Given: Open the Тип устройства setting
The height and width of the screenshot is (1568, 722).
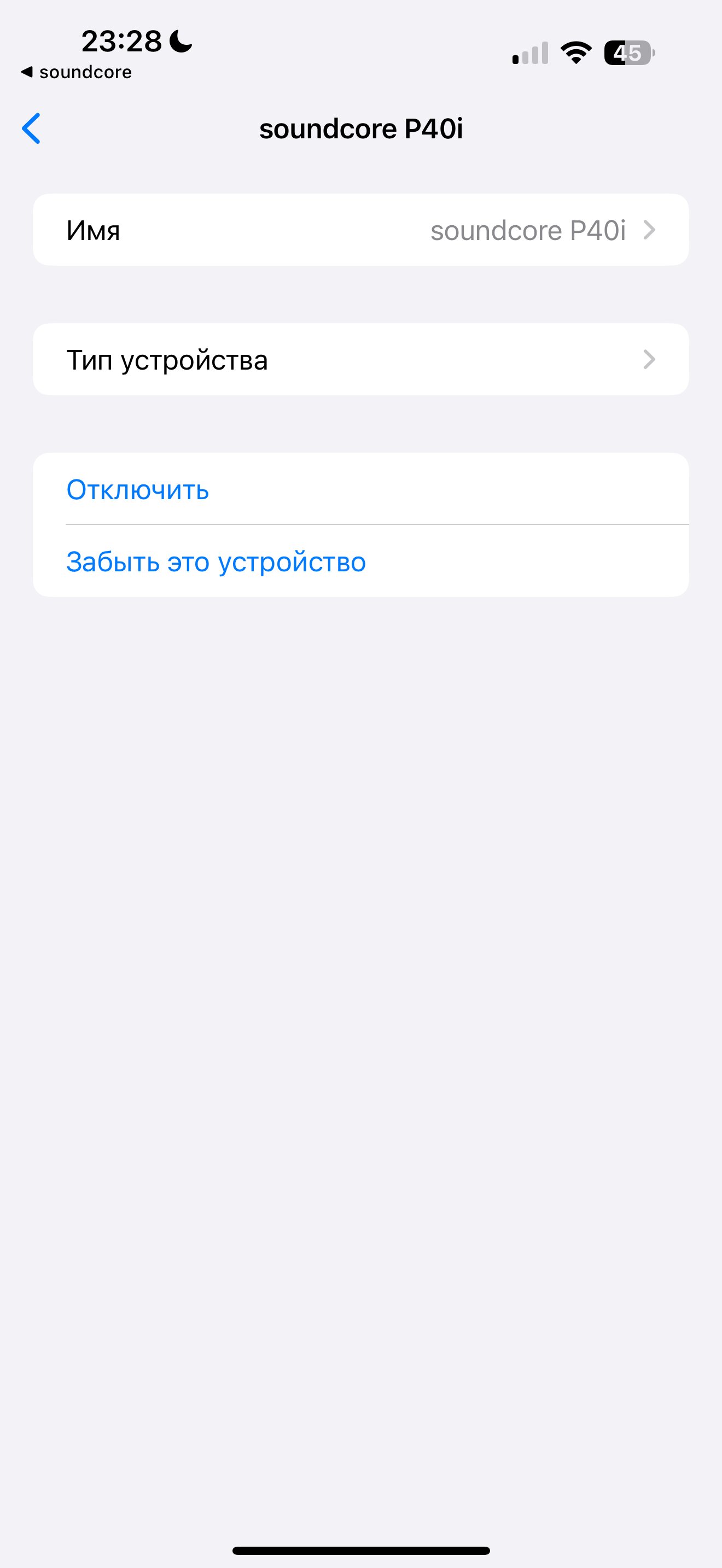Looking at the screenshot, I should 361,360.
